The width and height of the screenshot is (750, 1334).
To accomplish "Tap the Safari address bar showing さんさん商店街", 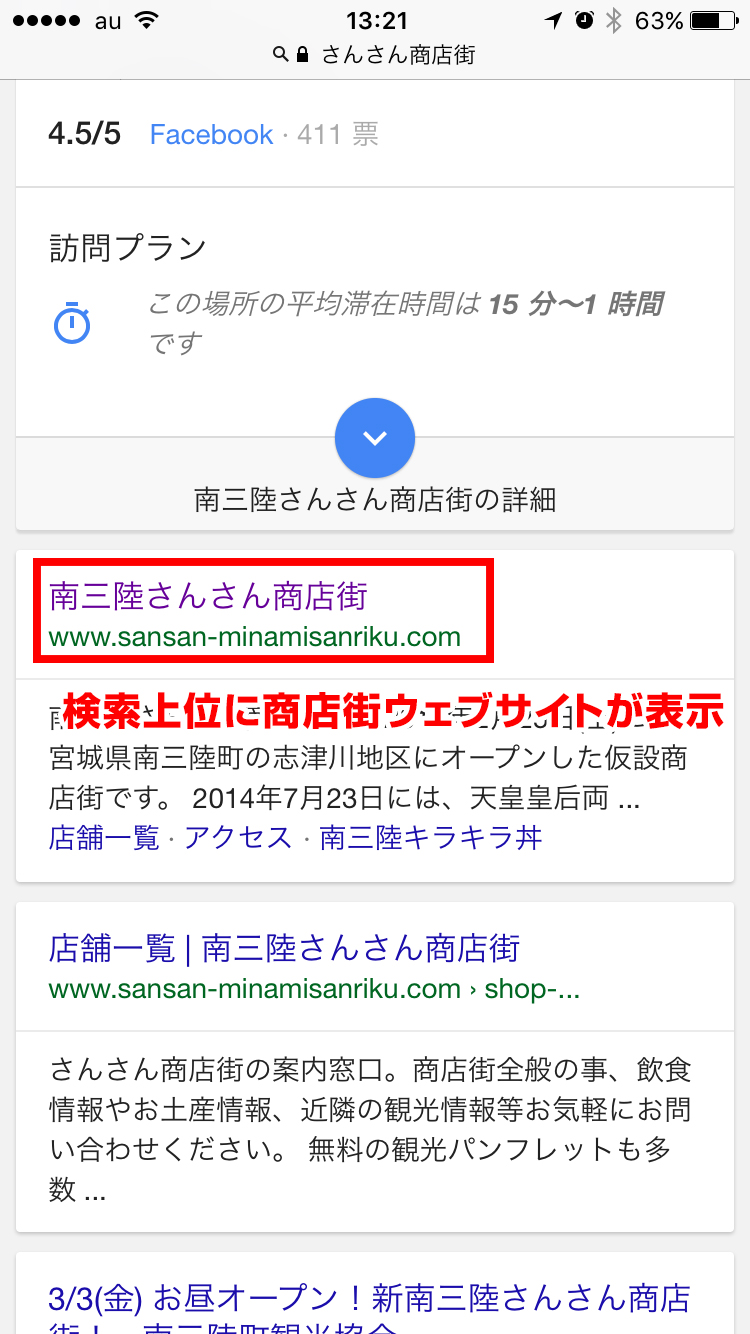I will (375, 55).
